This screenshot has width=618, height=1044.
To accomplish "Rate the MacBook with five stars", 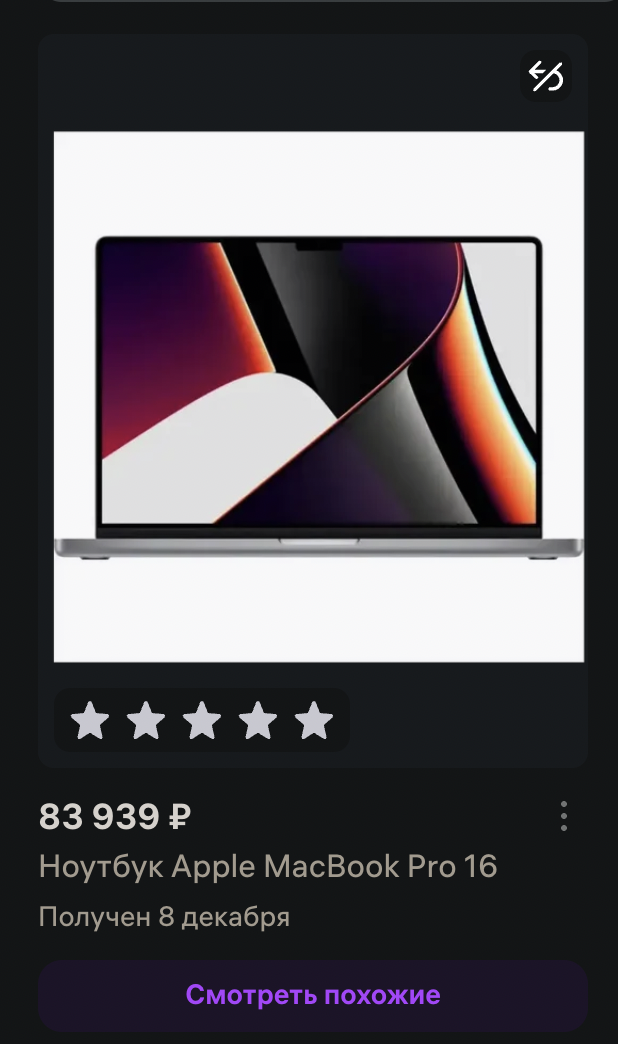I will tap(314, 720).
